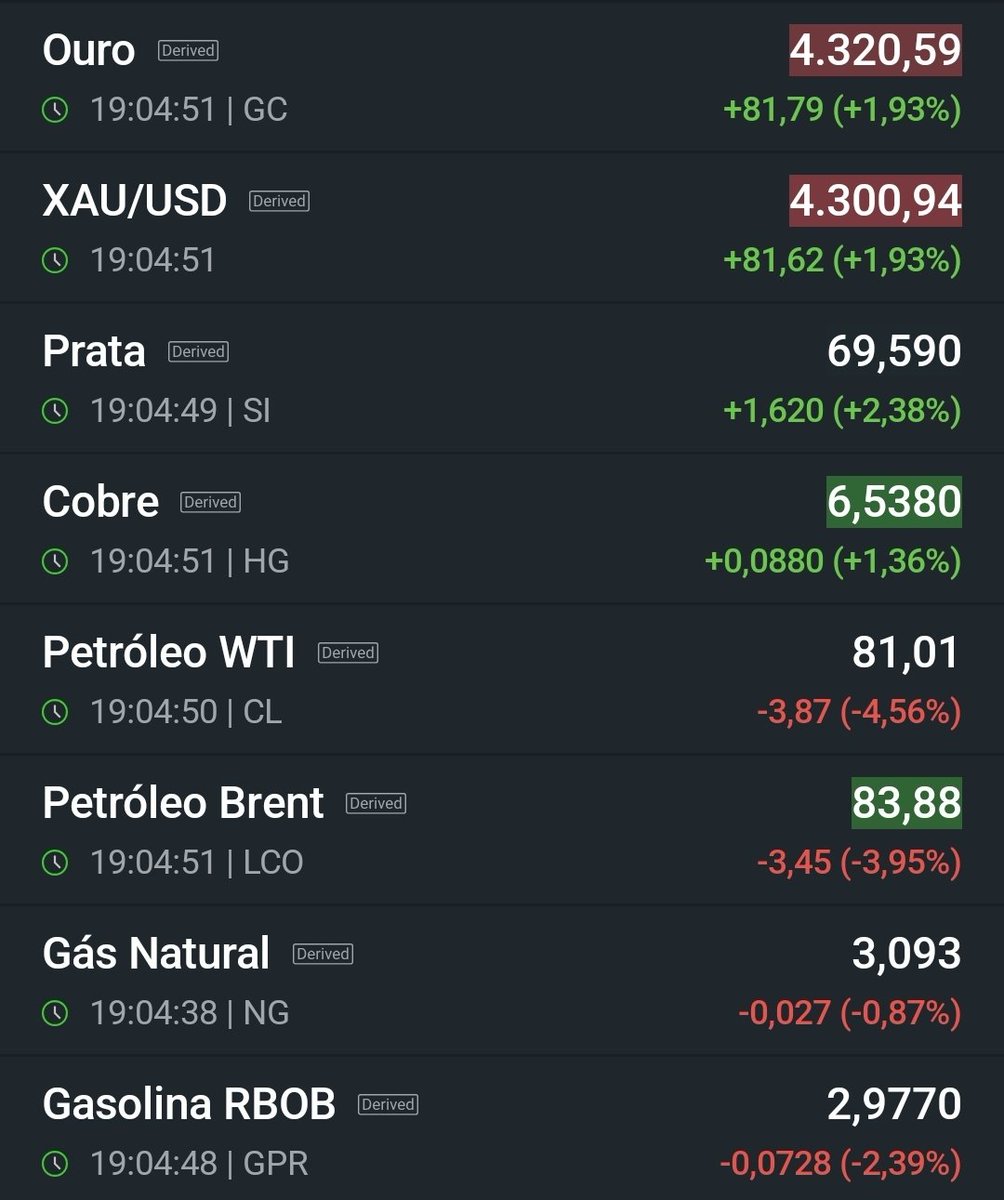View details for Prata (SI)
Viewport: 1004px width, 1200px height.
(x=502, y=378)
